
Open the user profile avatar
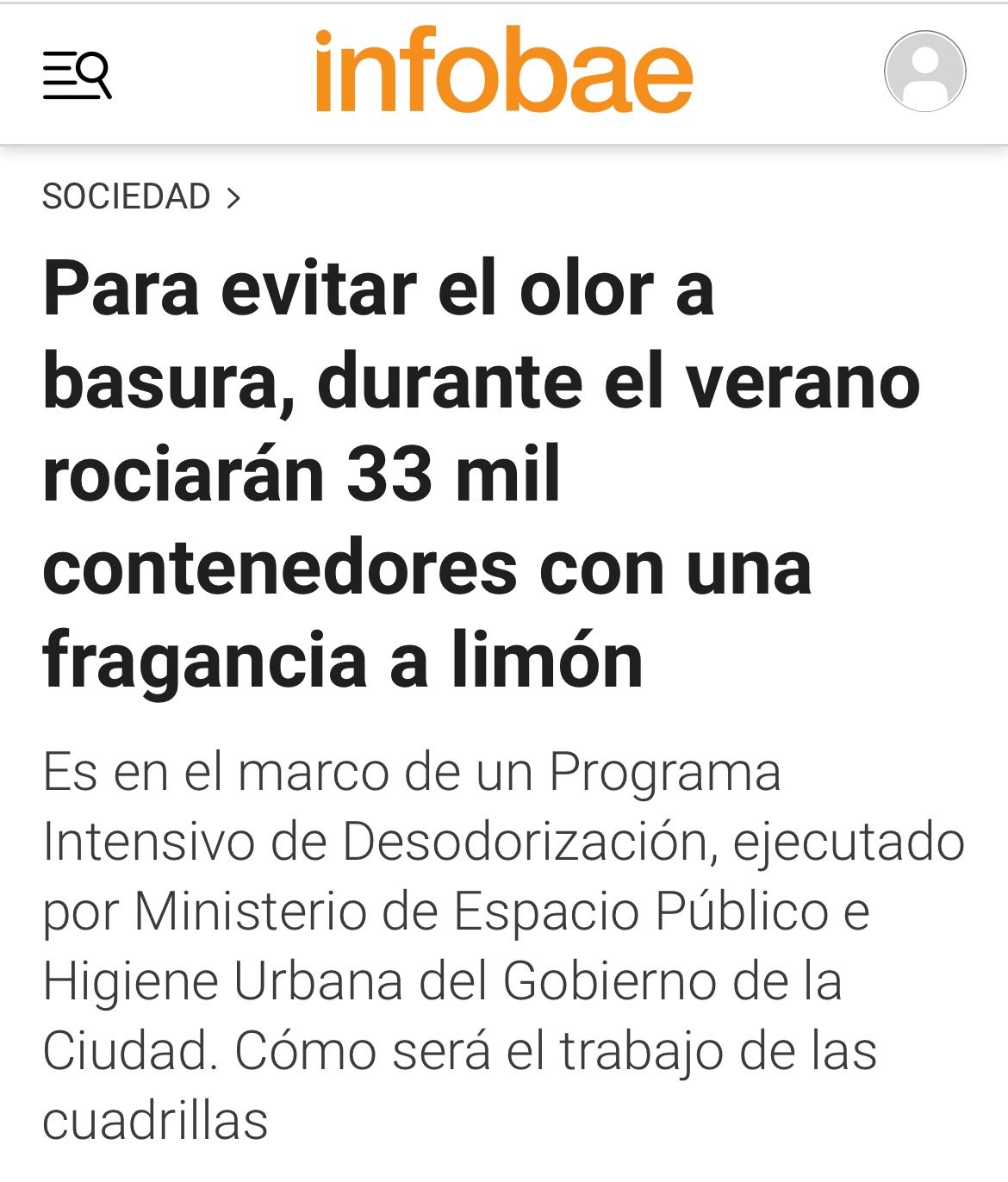click(924, 72)
